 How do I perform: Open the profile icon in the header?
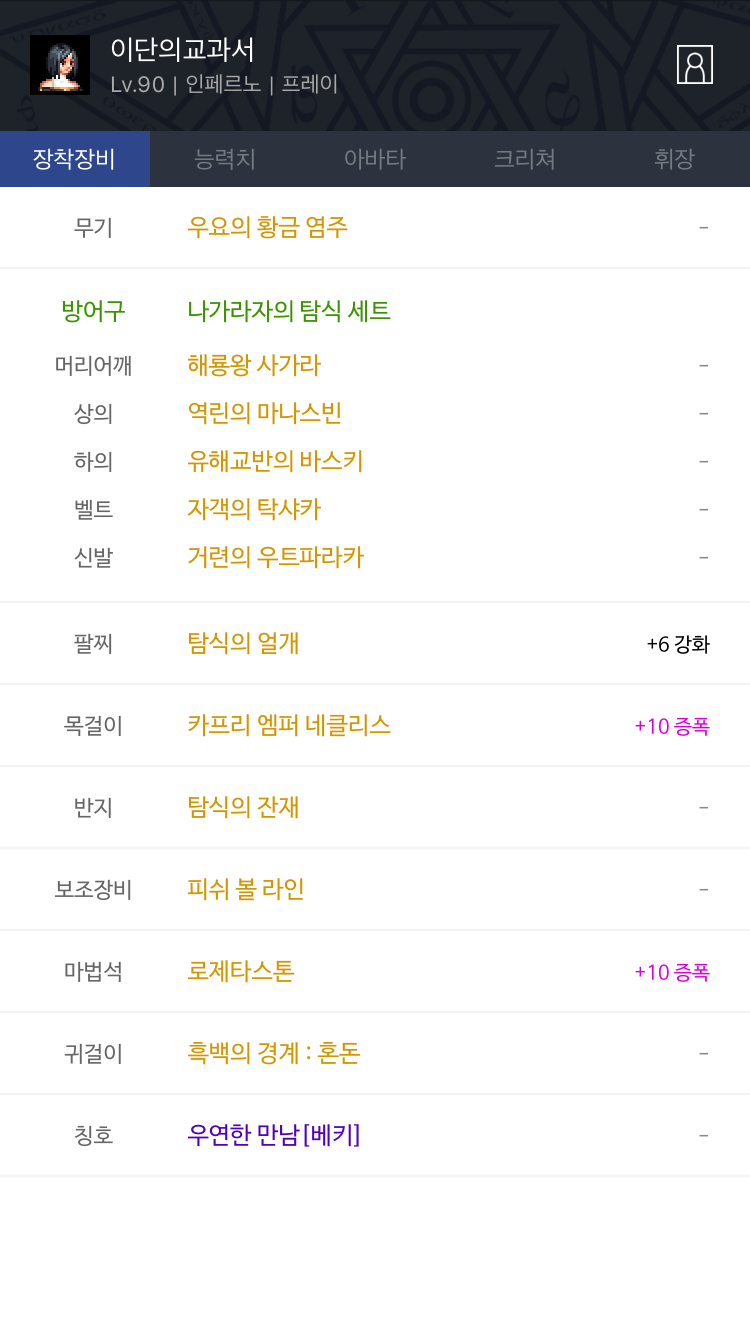pyautogui.click(x=695, y=64)
